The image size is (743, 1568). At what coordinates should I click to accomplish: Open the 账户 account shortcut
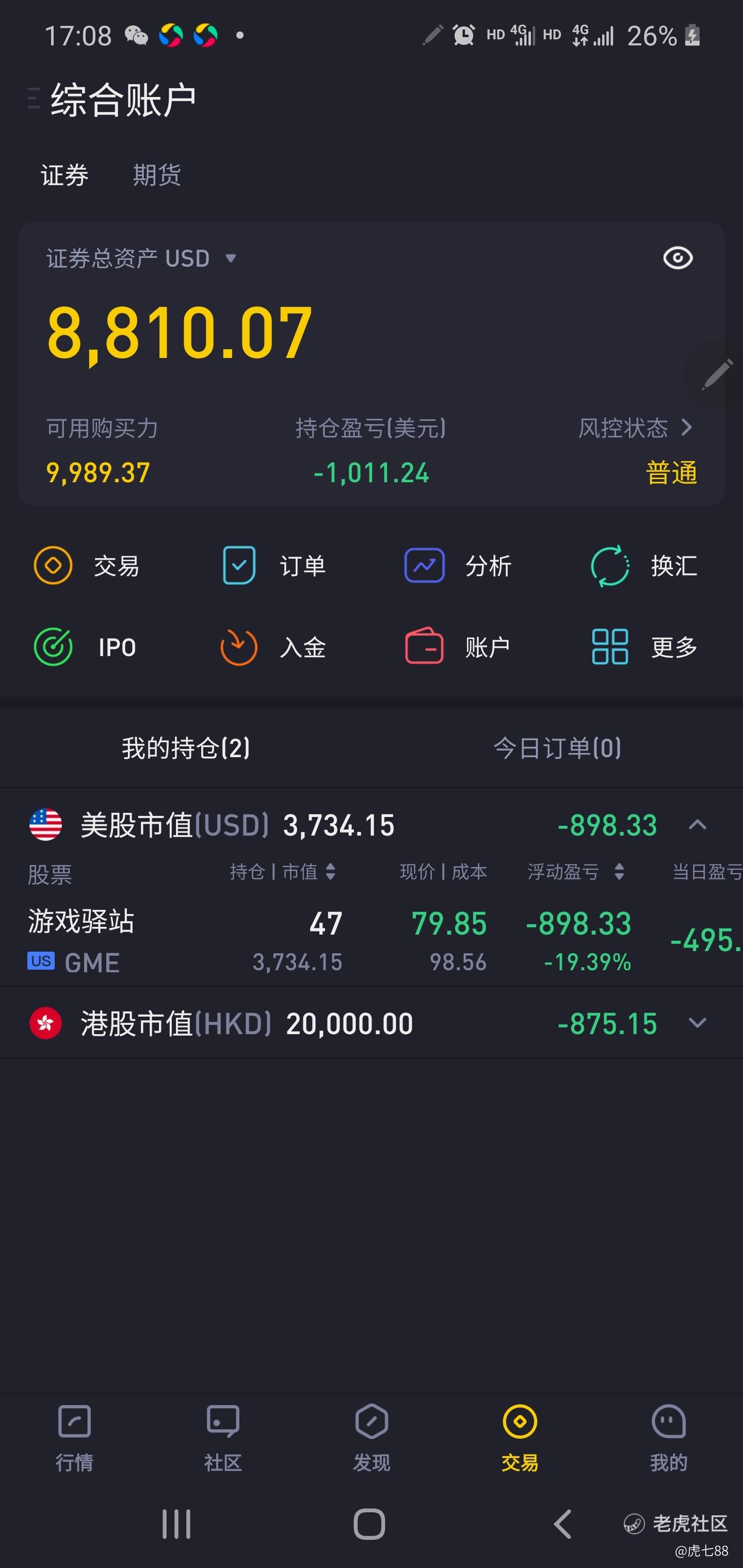point(458,647)
